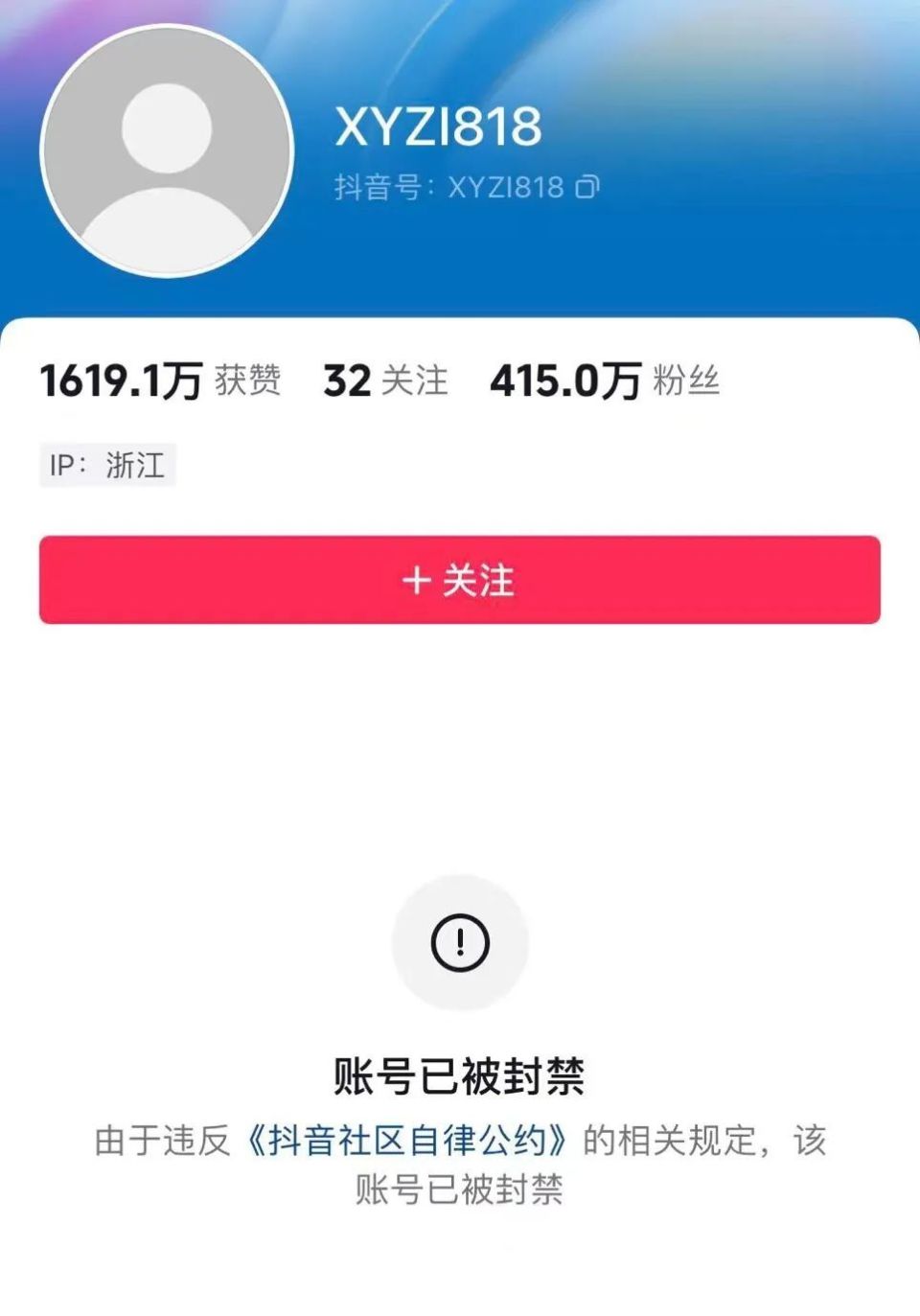Copy the Douyin ID XYZI818
The image size is (920, 1316).
586,187
